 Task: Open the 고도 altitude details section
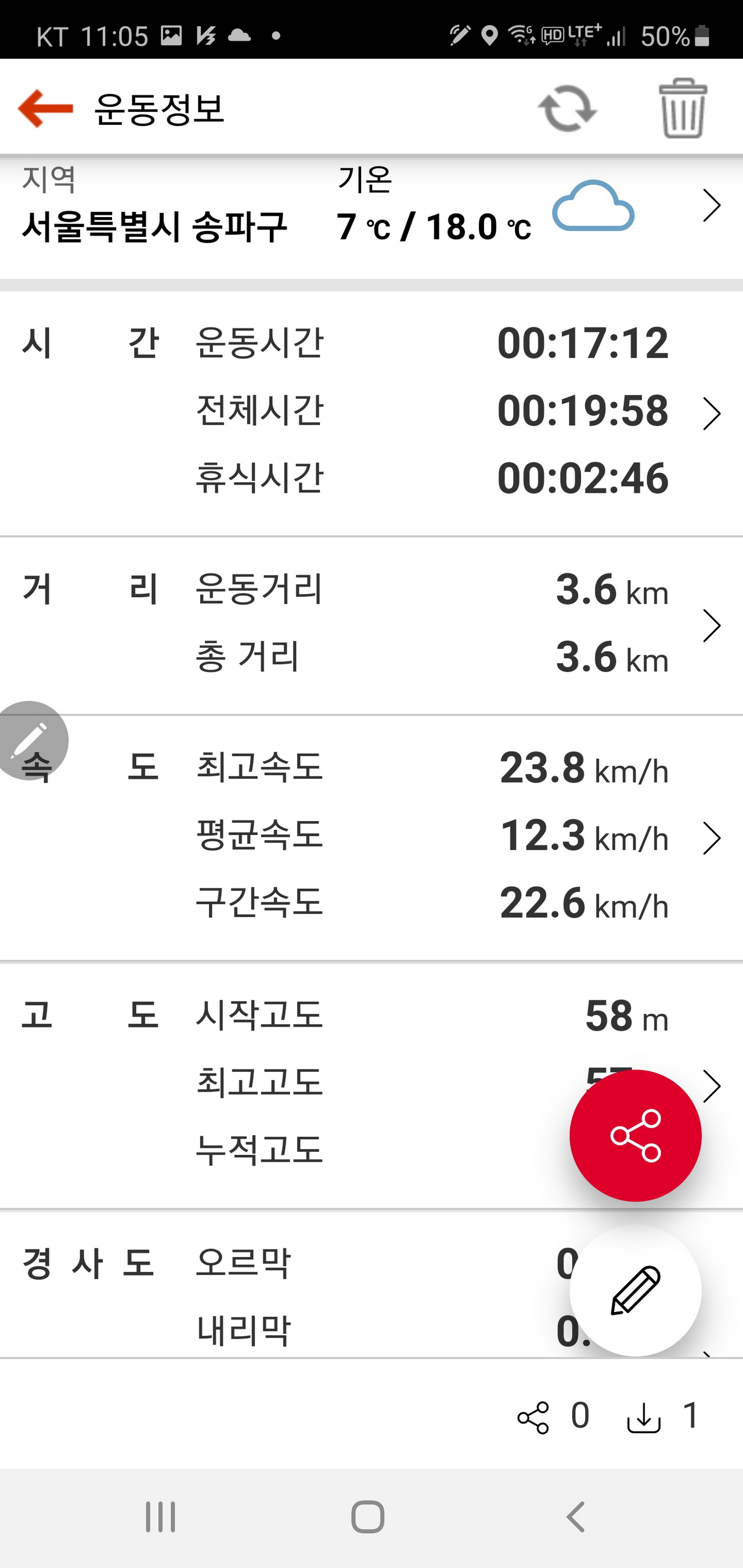(371, 1086)
